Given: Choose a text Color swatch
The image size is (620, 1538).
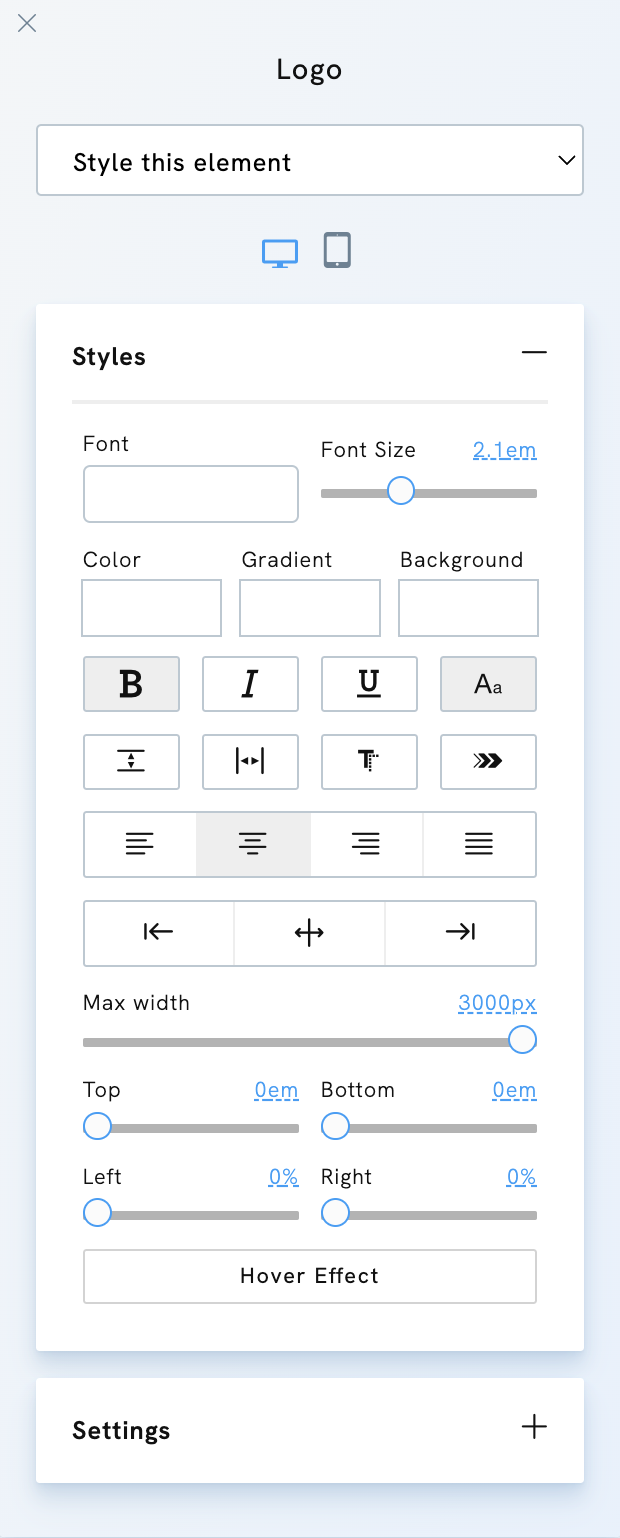Looking at the screenshot, I should tap(151, 608).
